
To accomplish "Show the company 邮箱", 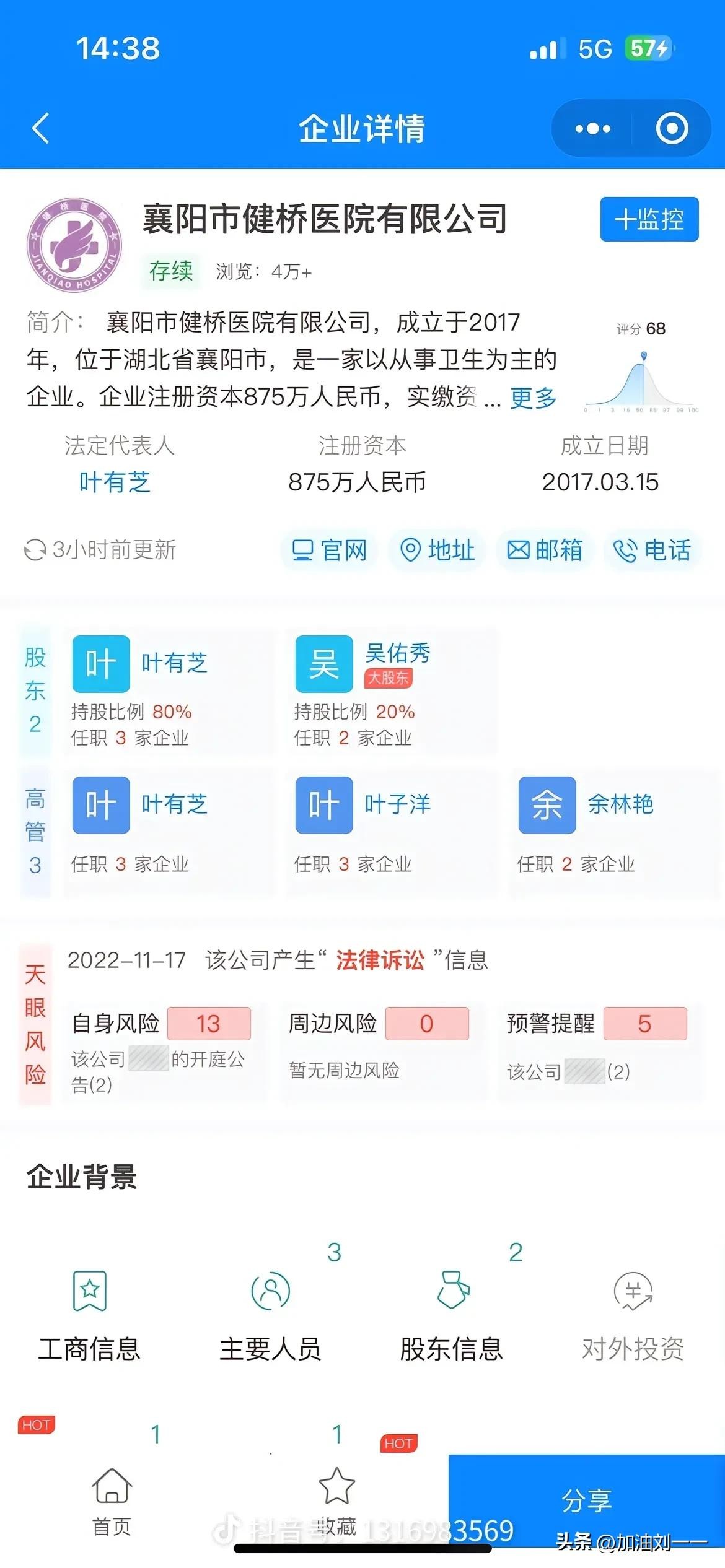I will (x=545, y=550).
